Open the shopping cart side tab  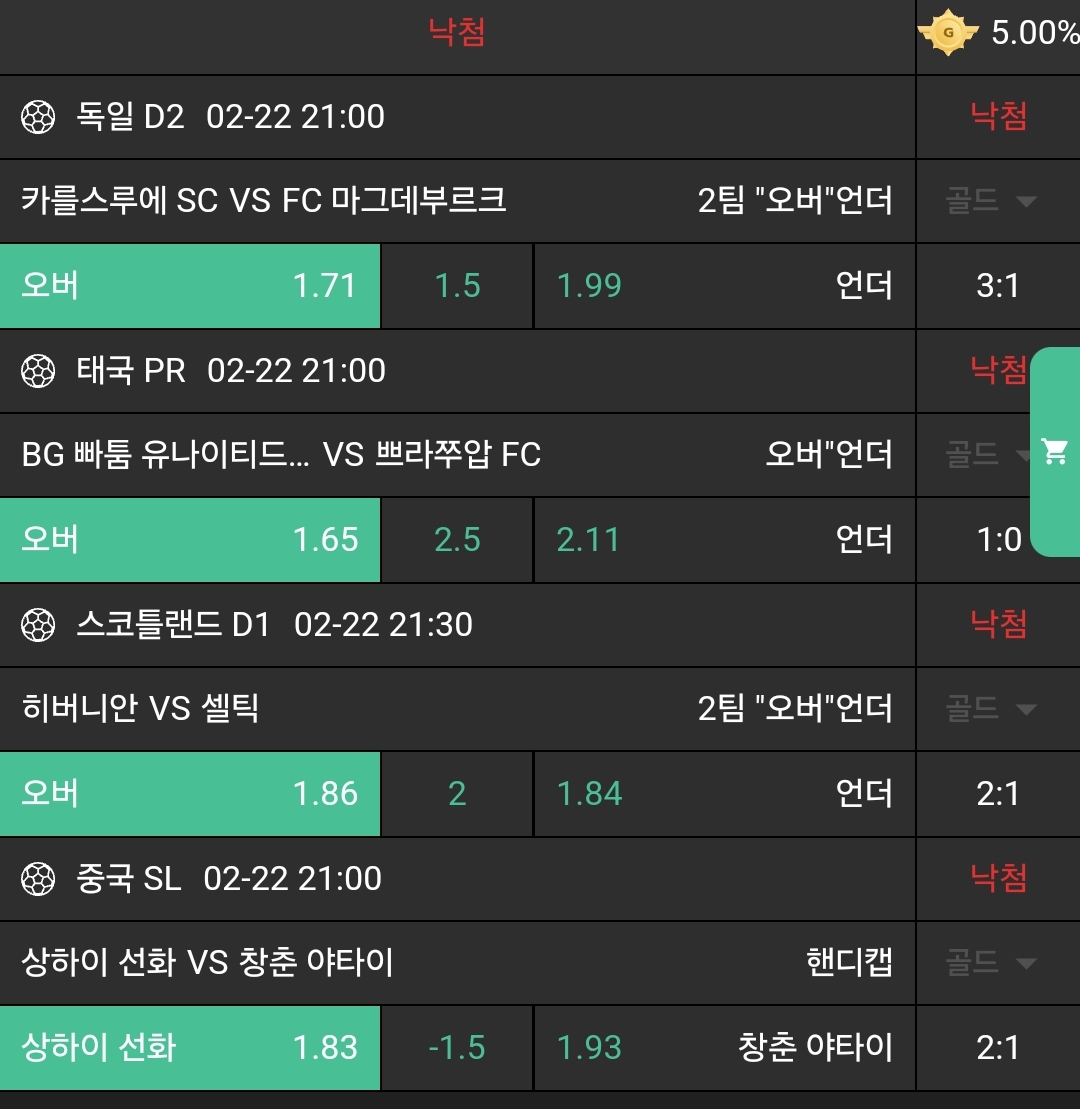coord(1054,452)
